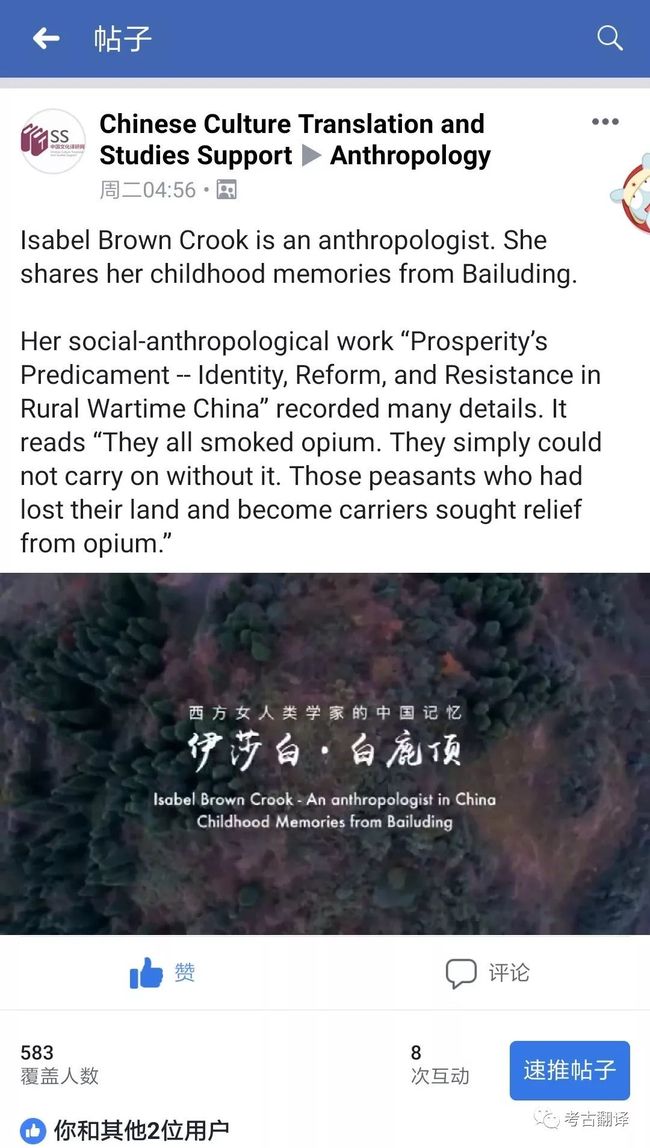Screen dimensions: 650x1148
Task: Open the page's profile picture
Action: click(x=53, y=141)
